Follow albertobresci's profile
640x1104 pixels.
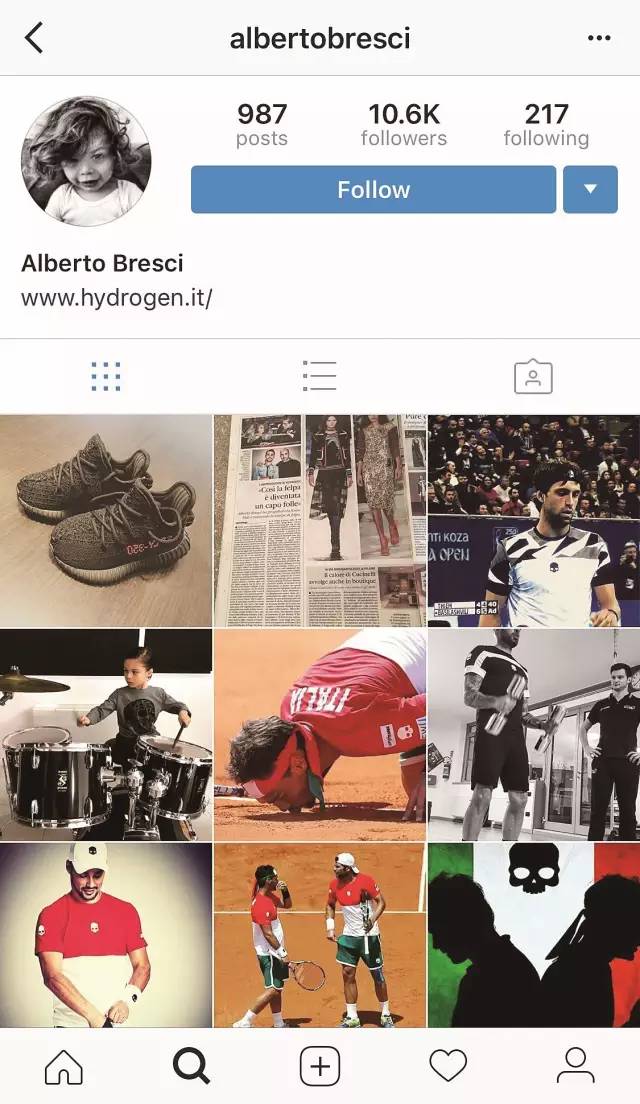(x=373, y=190)
